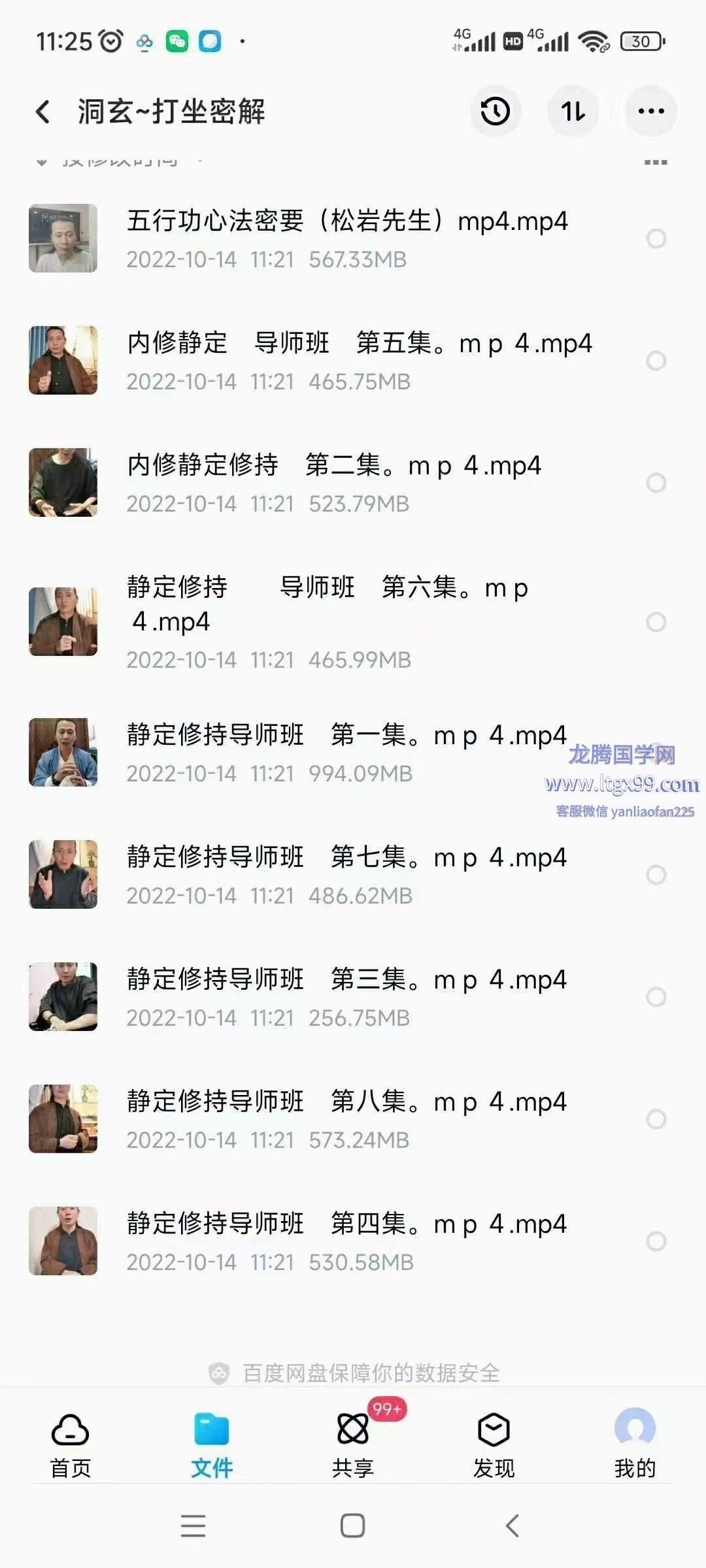The width and height of the screenshot is (706, 1568).
Task: Open the recent history clock icon
Action: 495,111
